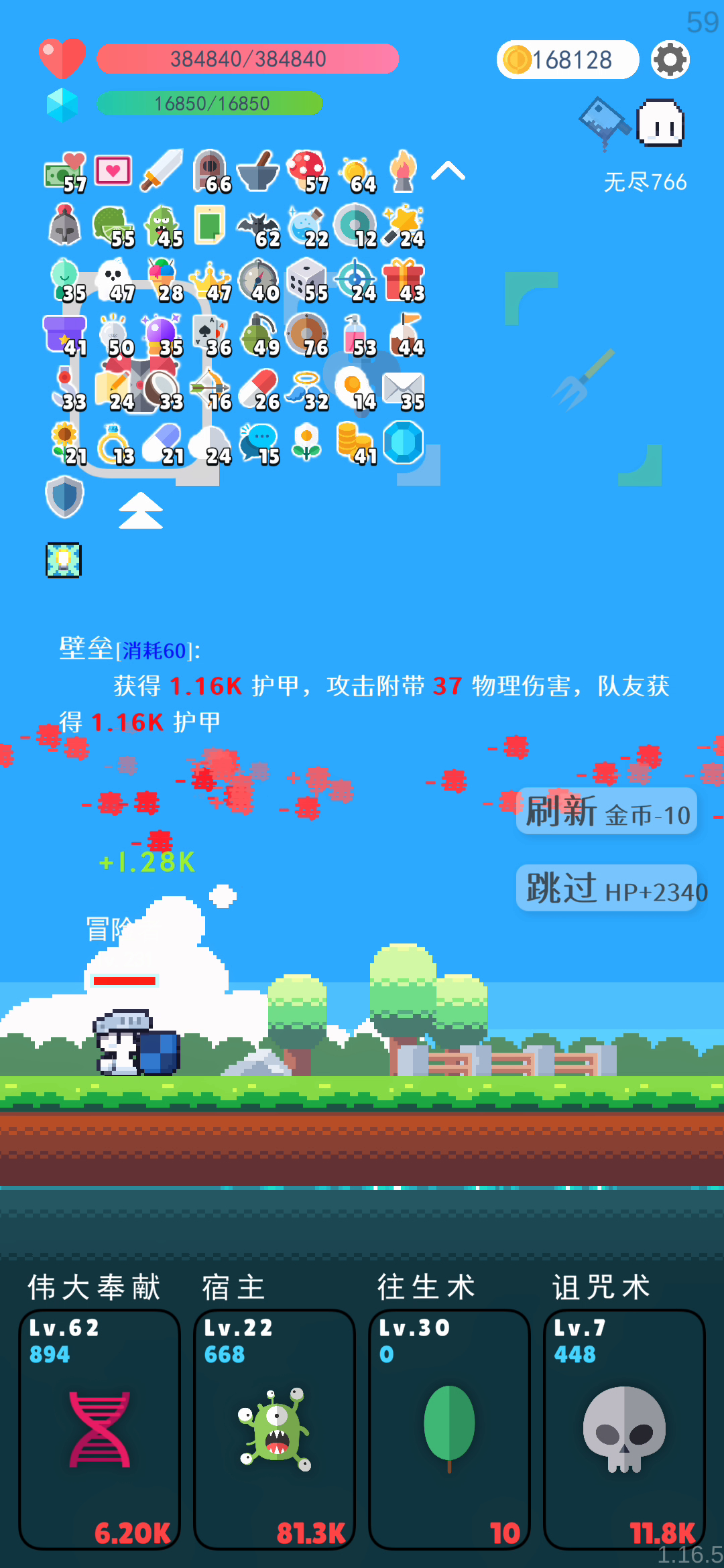Tap the 刷新 refresh button
Screen dimensions: 724x1568
pos(607,811)
